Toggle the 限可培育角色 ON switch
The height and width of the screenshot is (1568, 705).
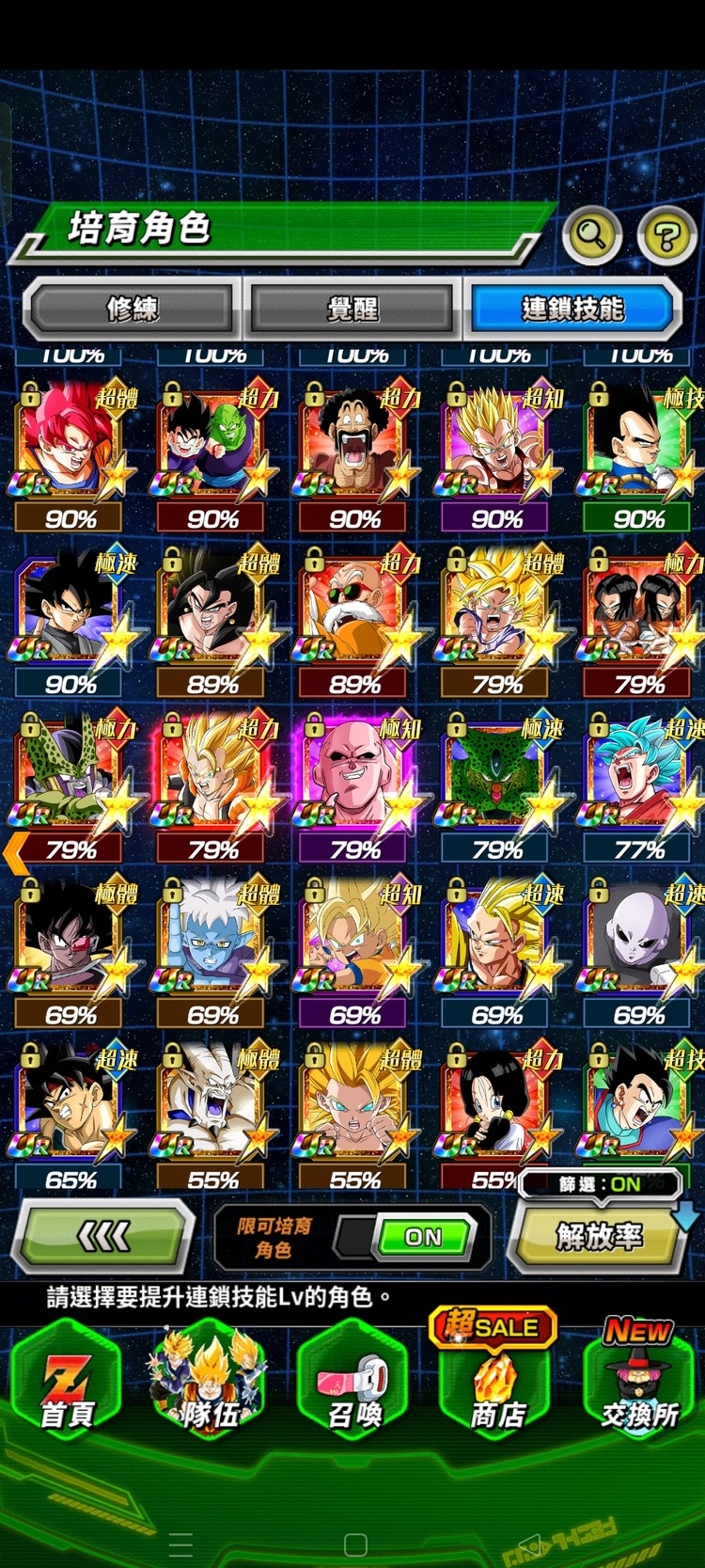(422, 1237)
